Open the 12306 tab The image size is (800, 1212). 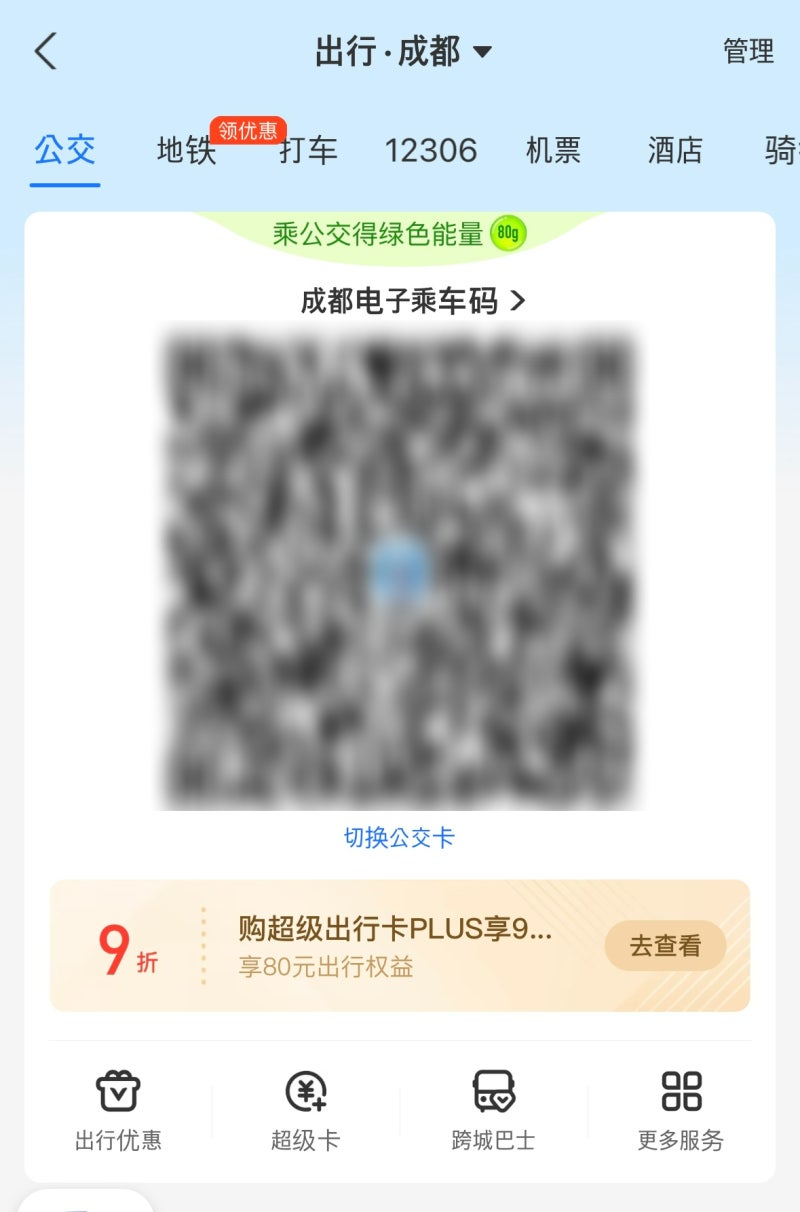point(431,151)
